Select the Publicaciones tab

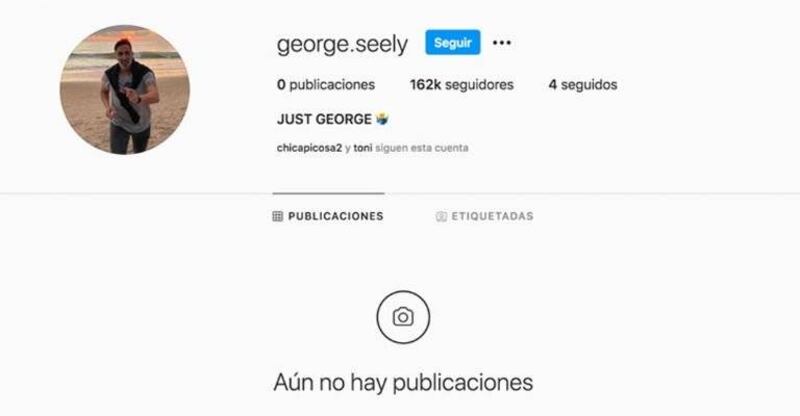tap(328, 216)
